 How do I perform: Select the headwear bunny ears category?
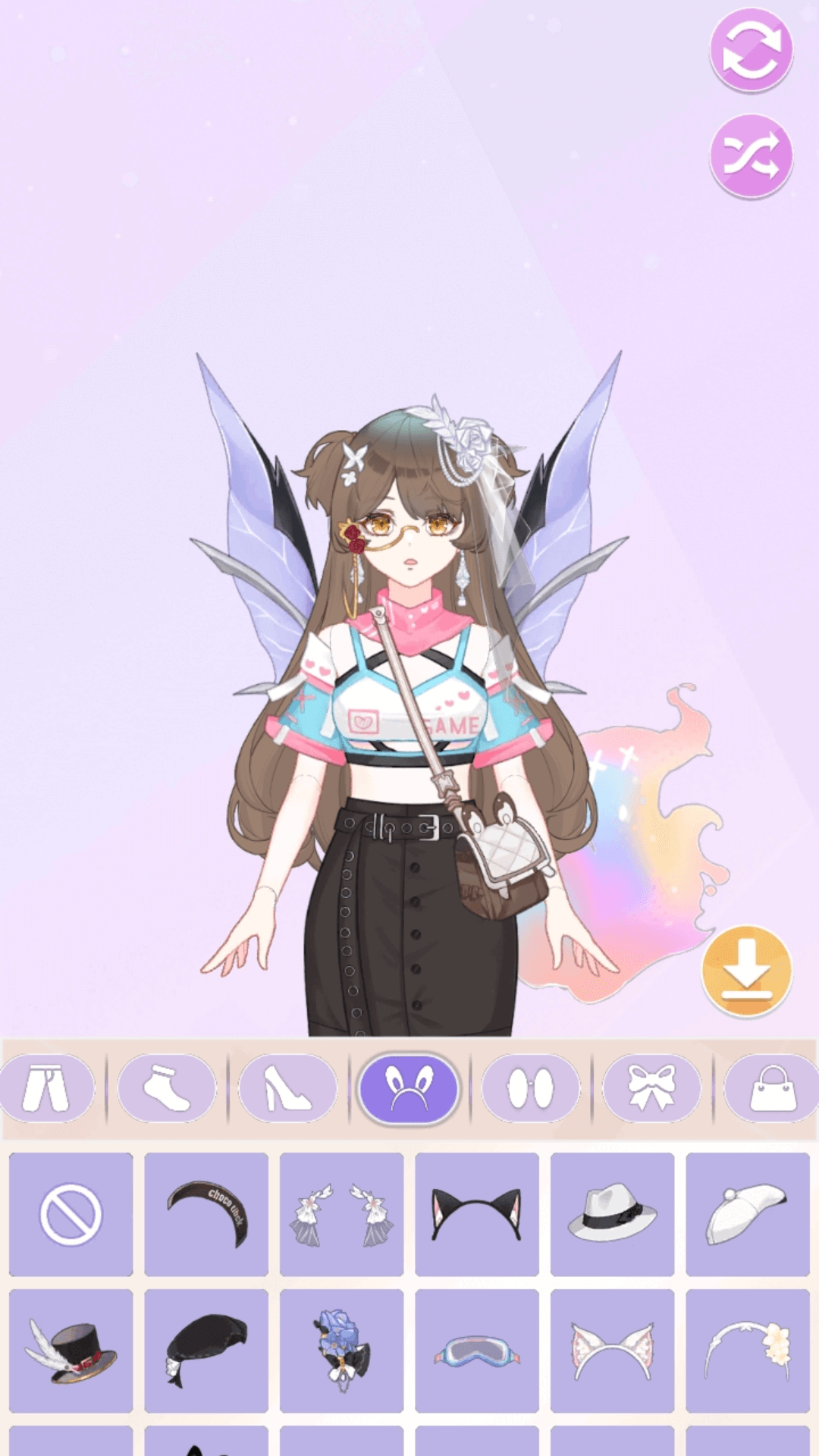tap(409, 1088)
